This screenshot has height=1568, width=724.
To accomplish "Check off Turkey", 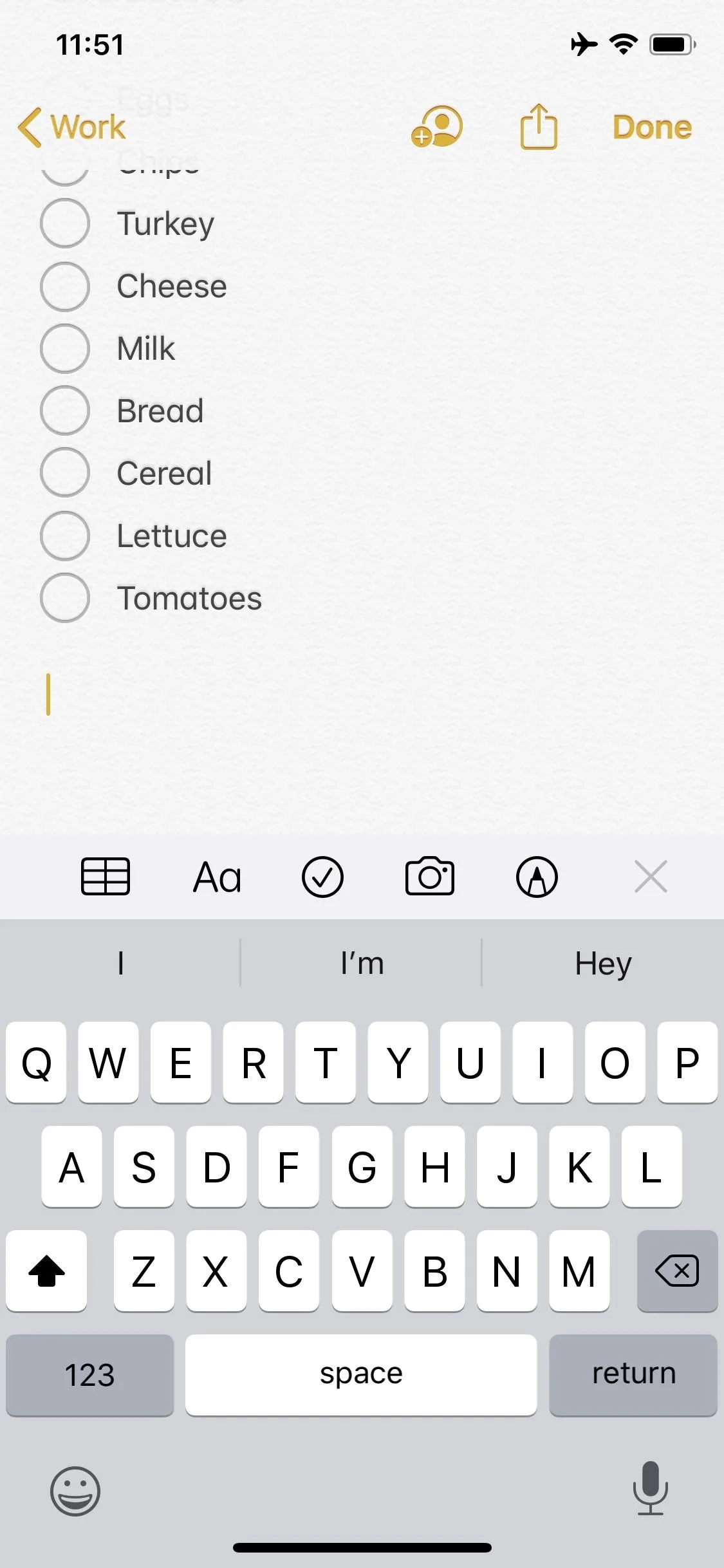I will pyautogui.click(x=65, y=223).
